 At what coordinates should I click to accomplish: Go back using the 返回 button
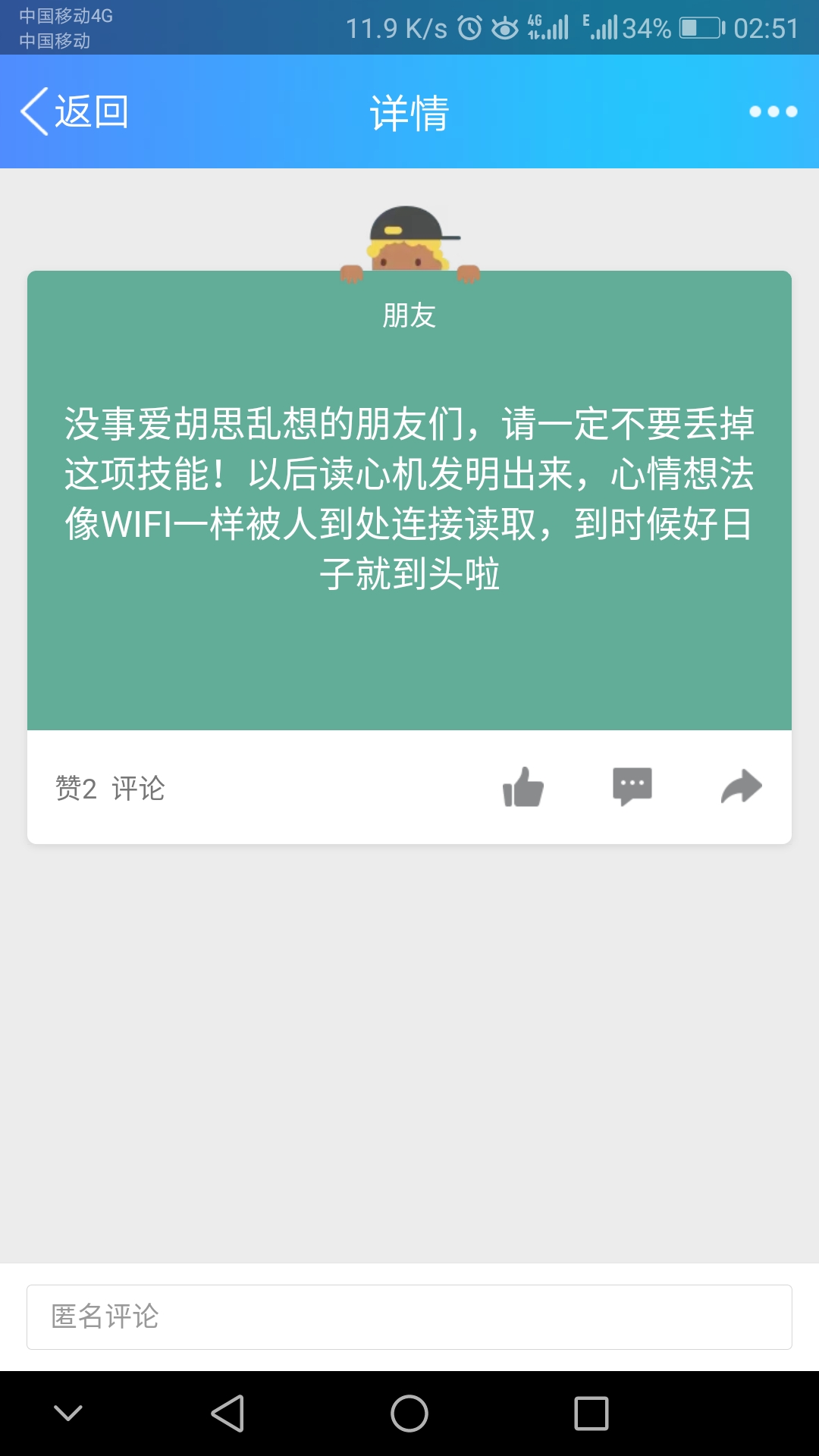(74, 111)
